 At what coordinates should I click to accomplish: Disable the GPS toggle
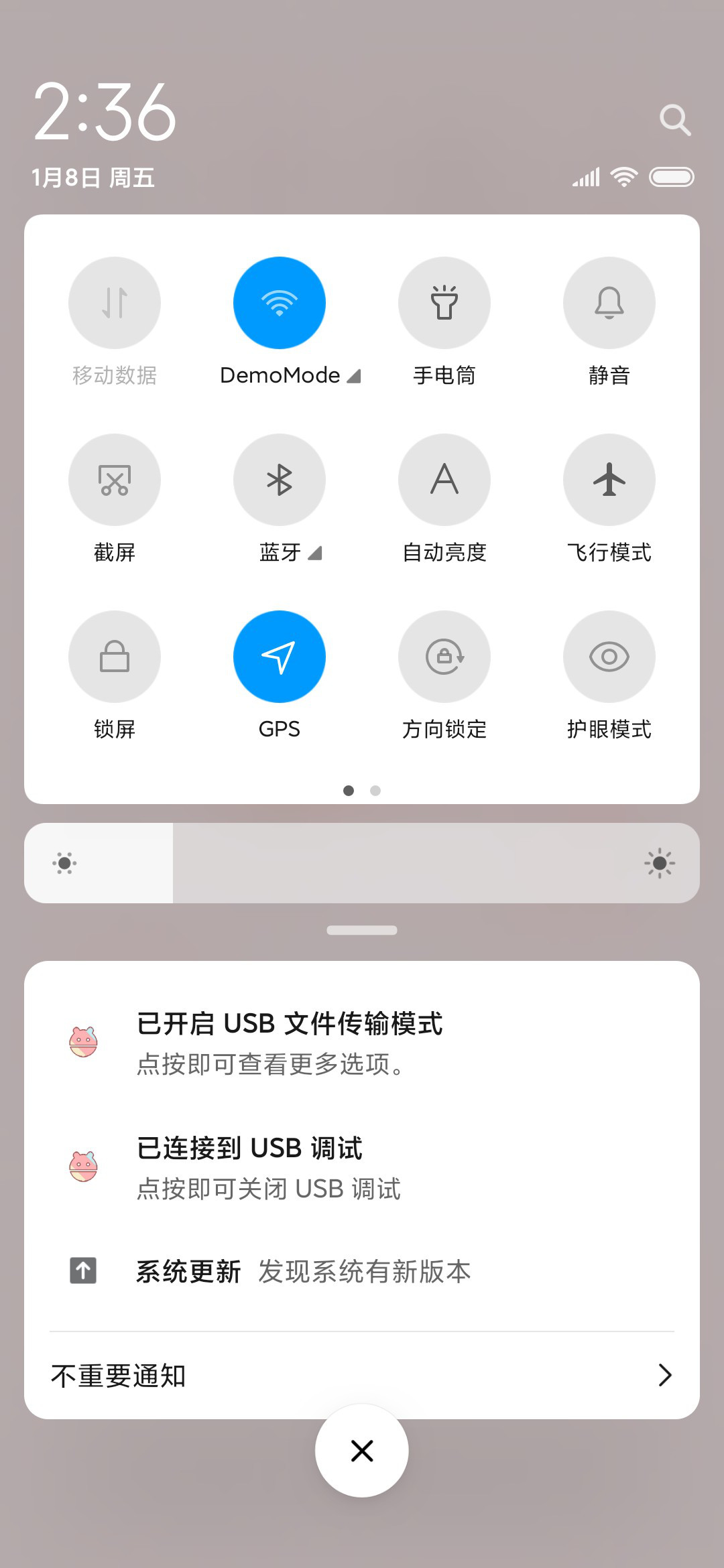pos(280,657)
